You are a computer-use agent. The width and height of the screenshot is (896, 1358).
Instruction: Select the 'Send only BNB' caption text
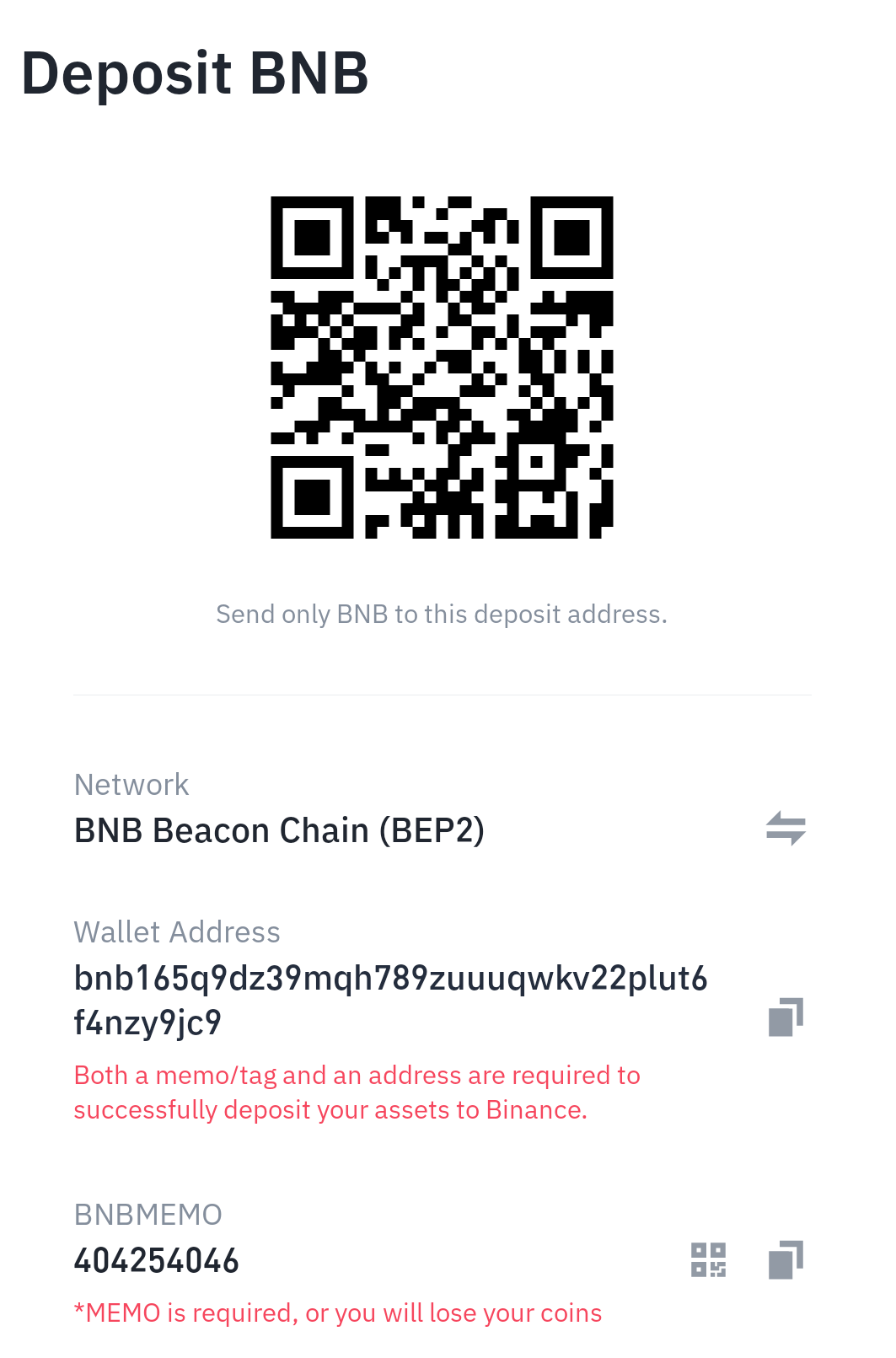click(x=442, y=615)
